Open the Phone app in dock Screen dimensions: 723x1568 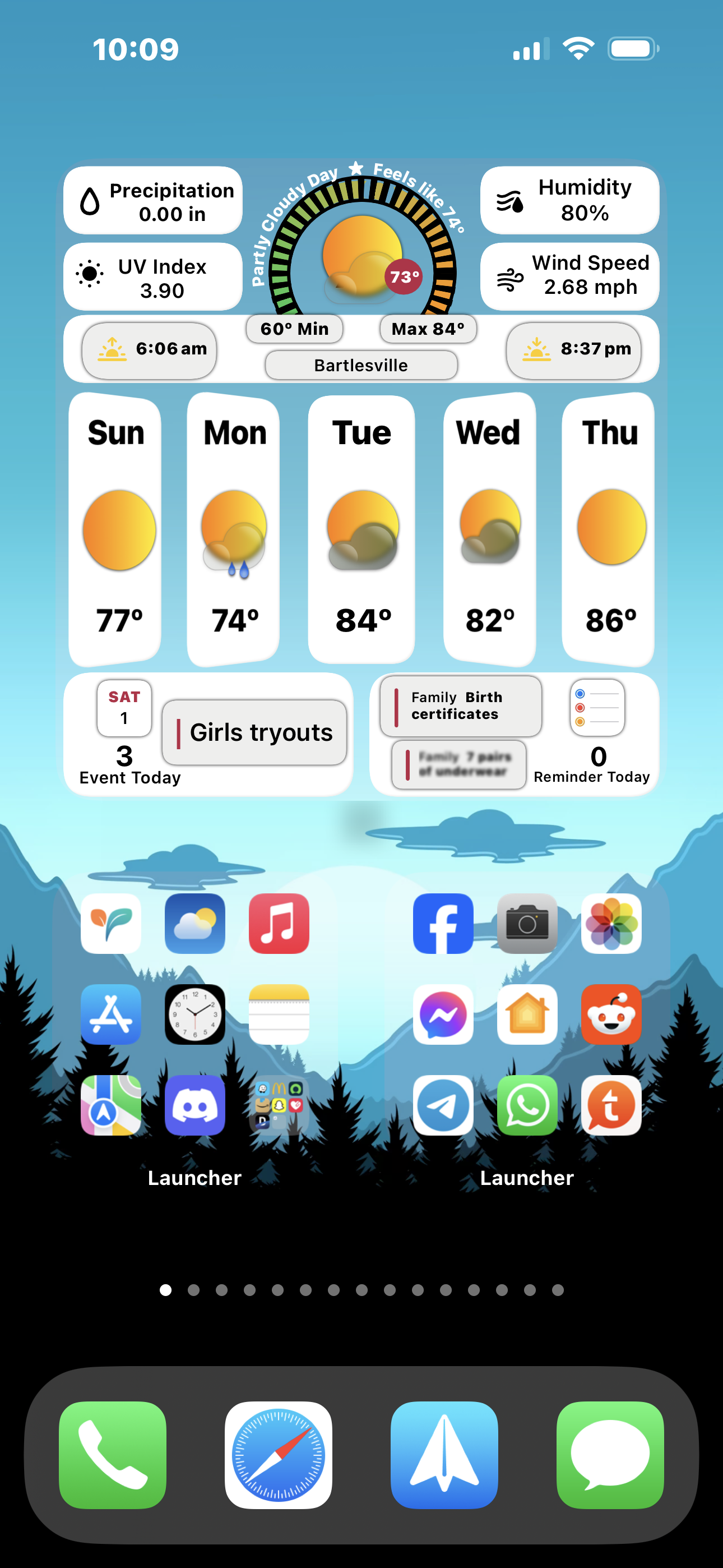click(x=113, y=1455)
